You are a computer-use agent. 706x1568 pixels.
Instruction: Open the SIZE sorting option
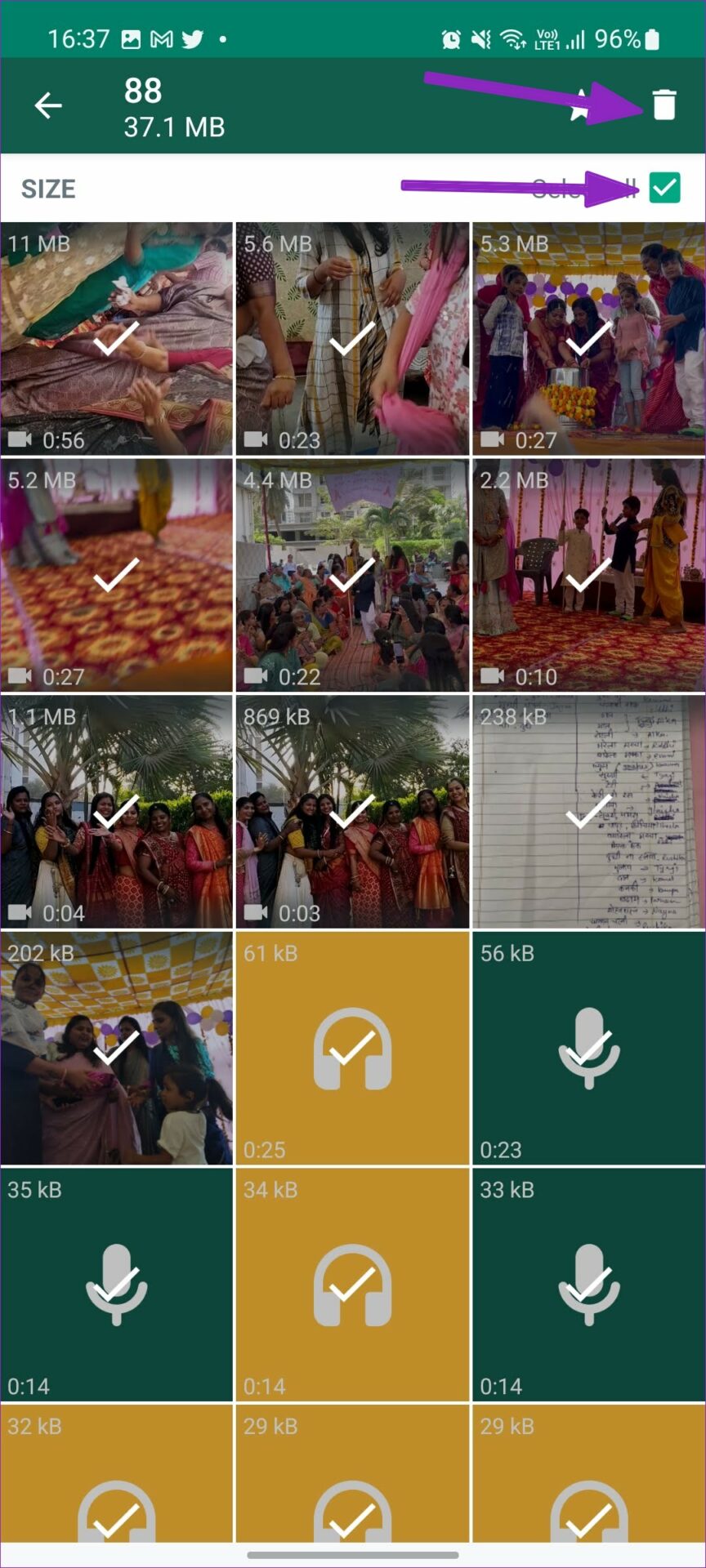(x=48, y=189)
